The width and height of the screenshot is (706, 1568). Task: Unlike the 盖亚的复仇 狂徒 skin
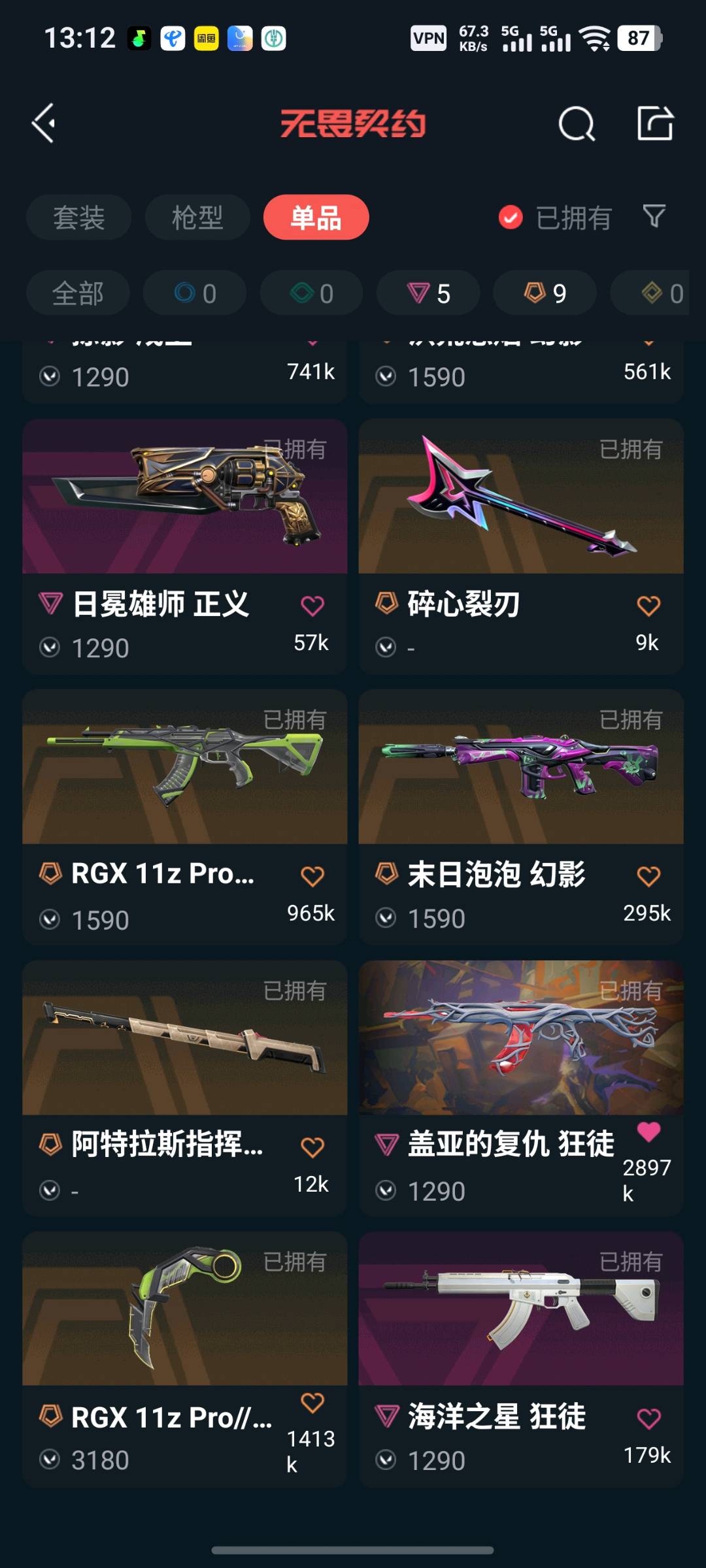click(648, 1132)
